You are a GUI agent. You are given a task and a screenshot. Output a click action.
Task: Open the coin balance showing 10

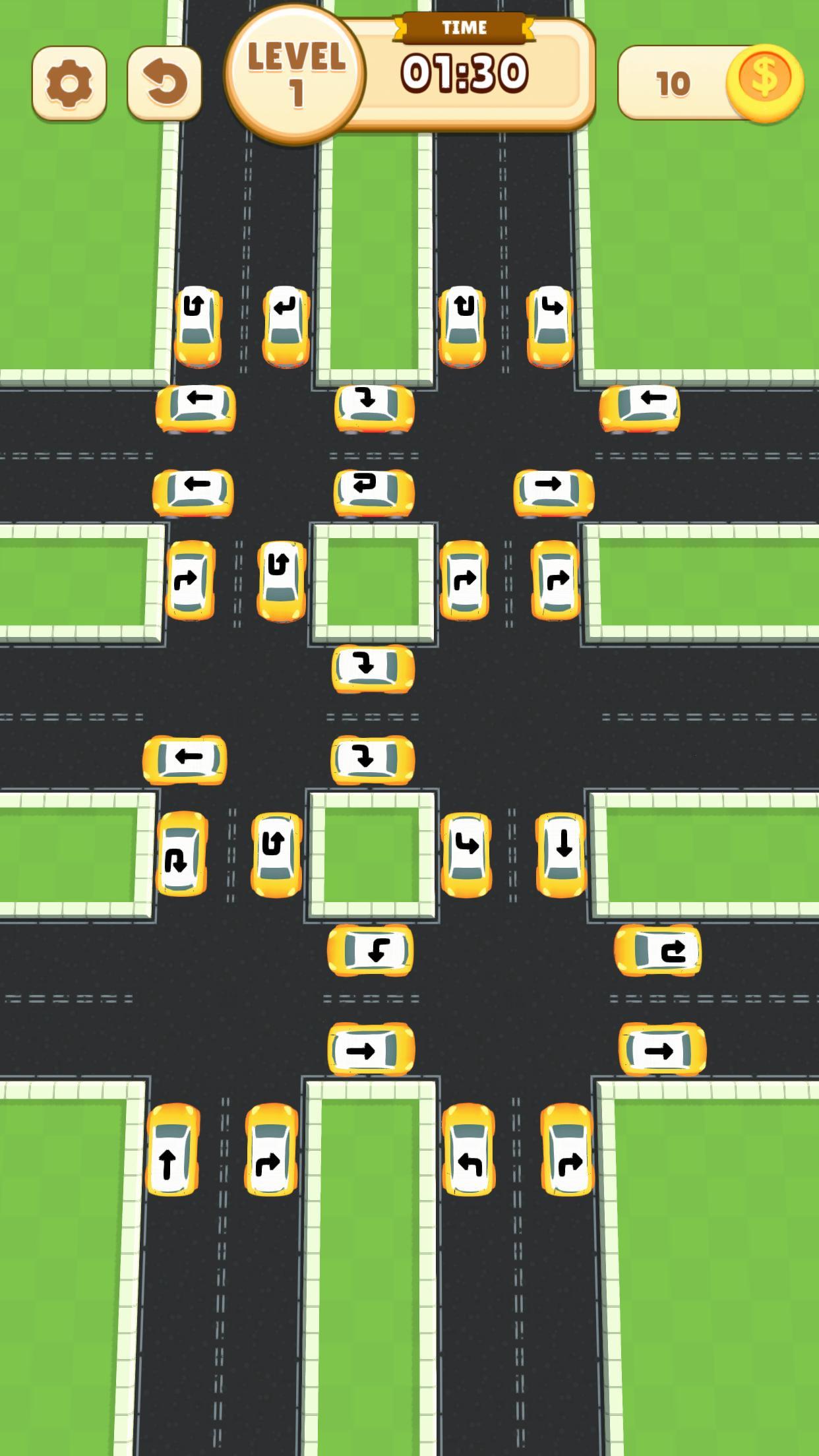coord(709,83)
